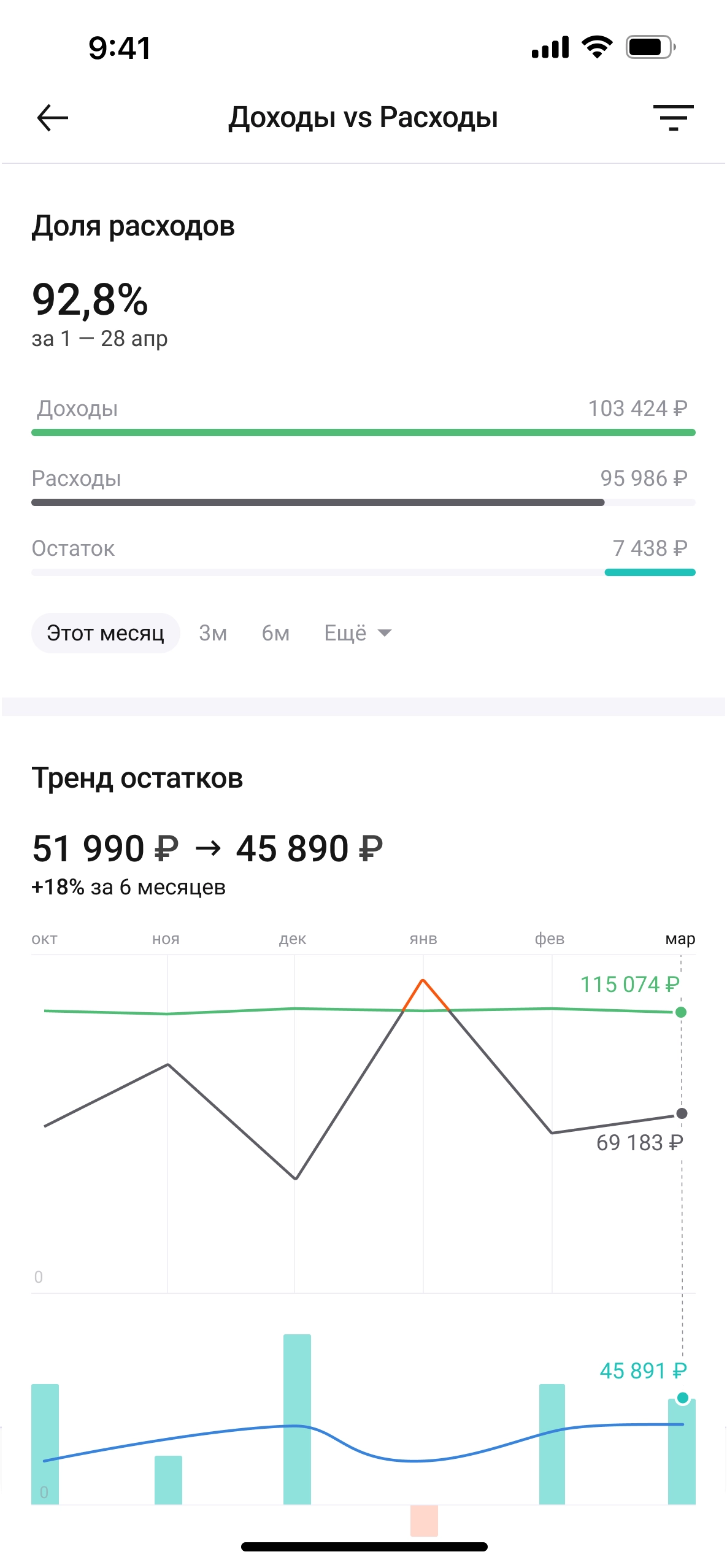
Task: Select the 3м period chip
Action: (212, 633)
